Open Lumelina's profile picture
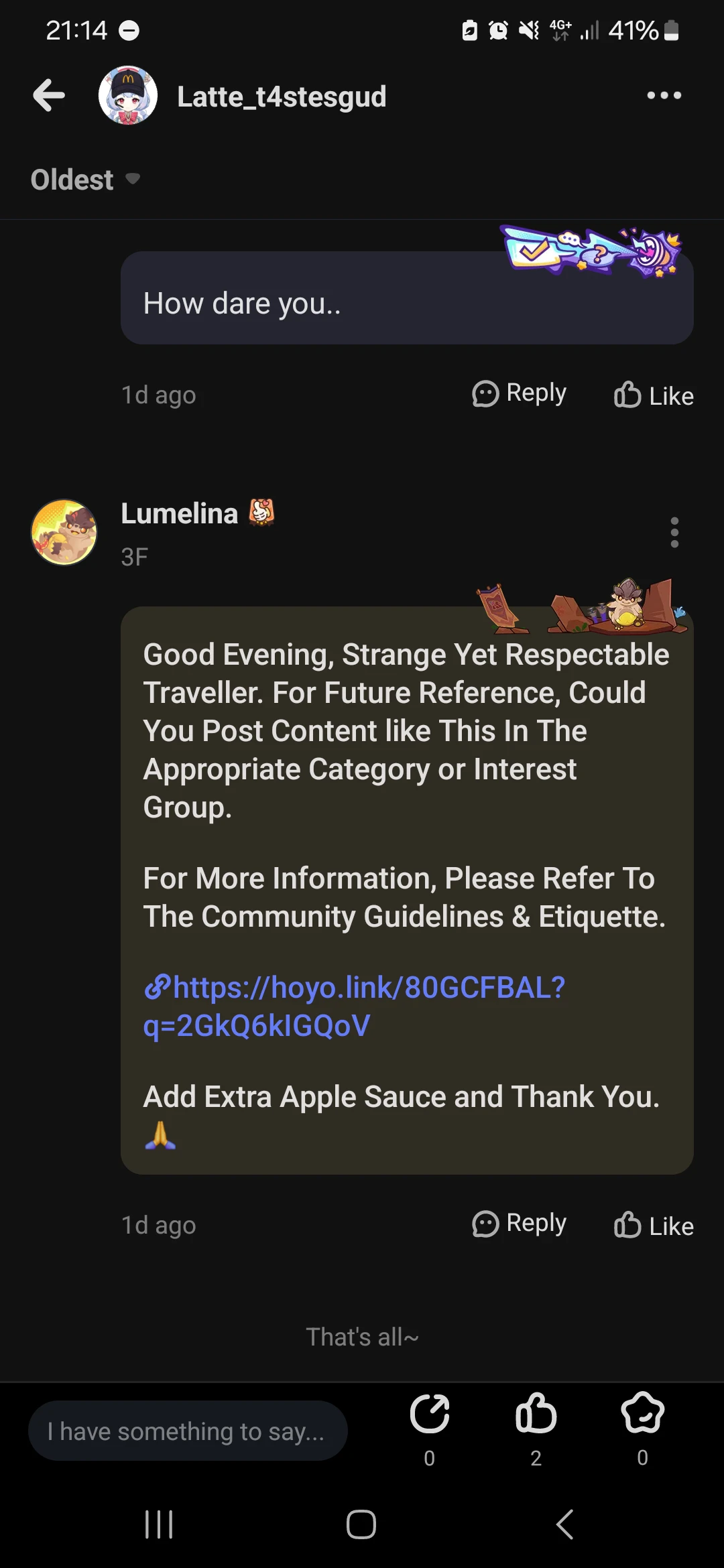 point(64,532)
